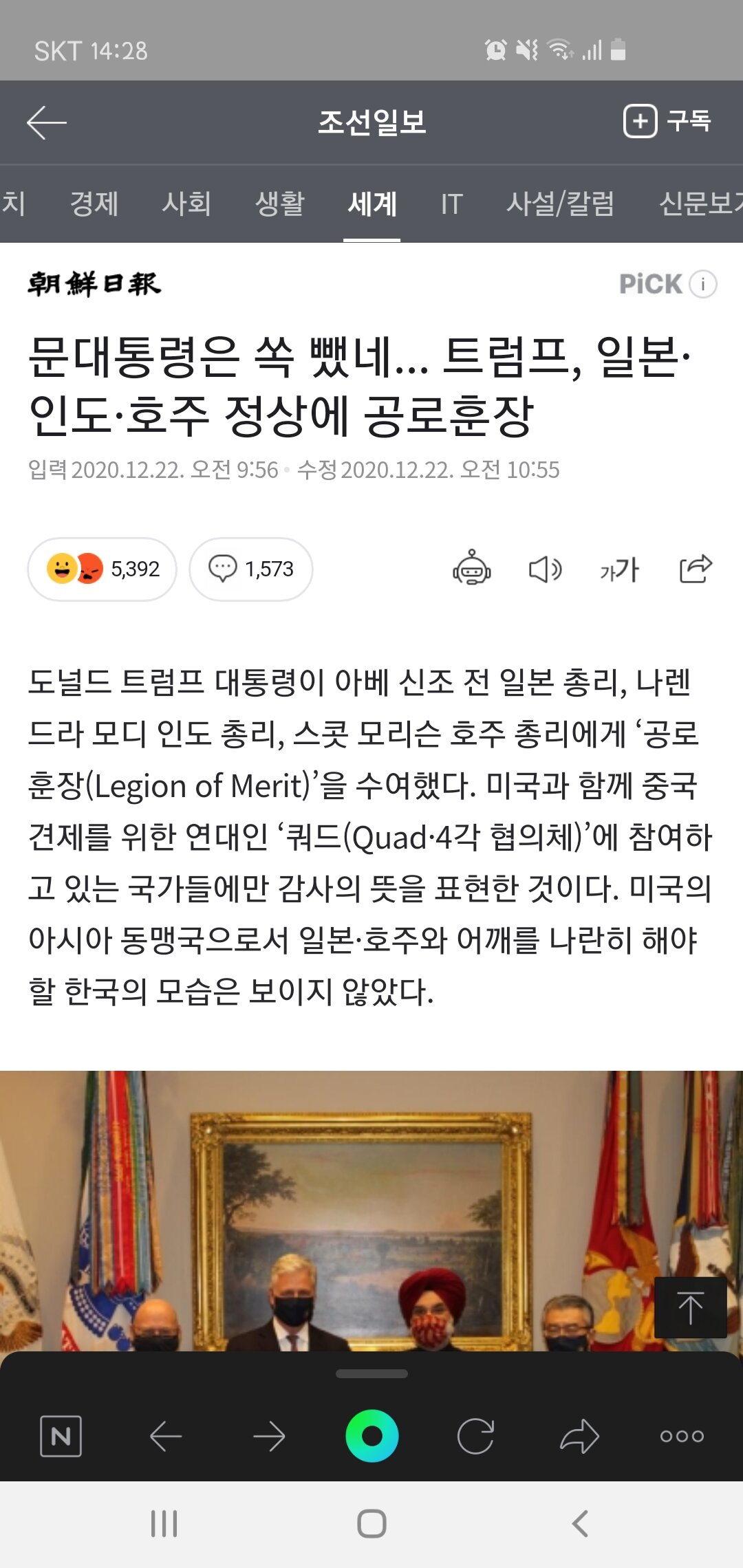Go back using the header arrow
Viewport: 743px width, 1568px height.
point(46,122)
